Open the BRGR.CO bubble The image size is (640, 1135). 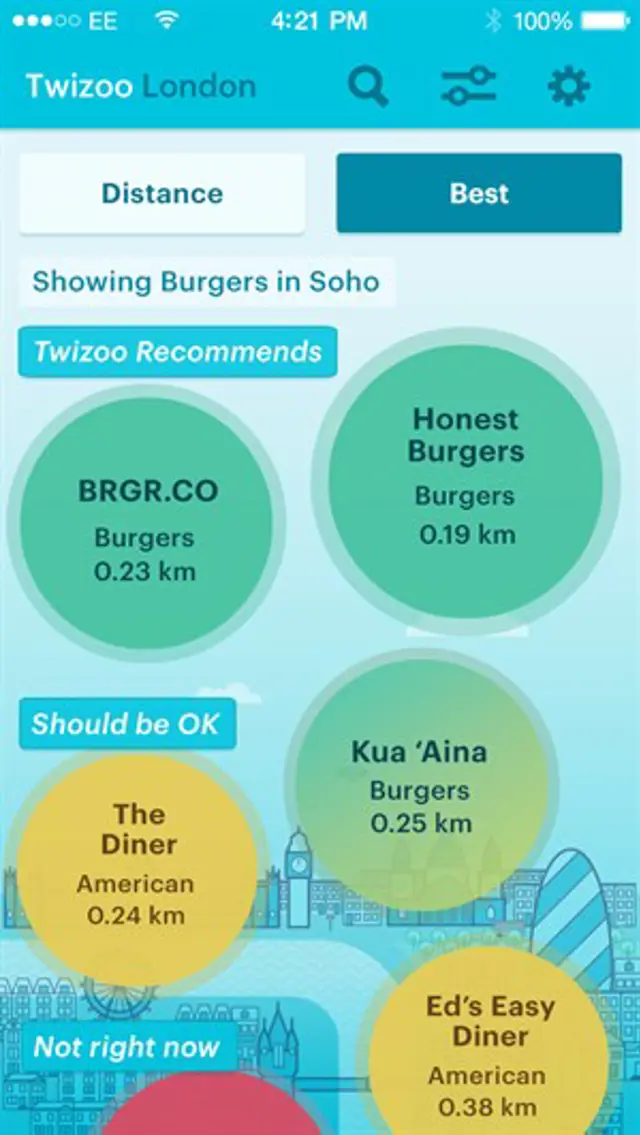click(x=147, y=524)
